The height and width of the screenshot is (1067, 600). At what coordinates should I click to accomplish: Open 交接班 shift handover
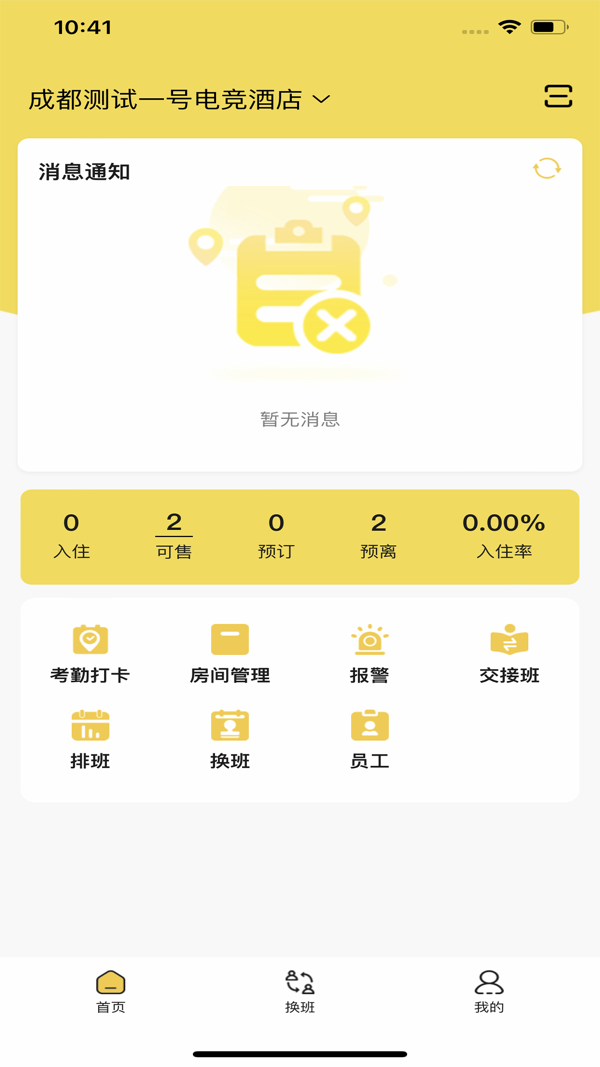click(x=509, y=654)
